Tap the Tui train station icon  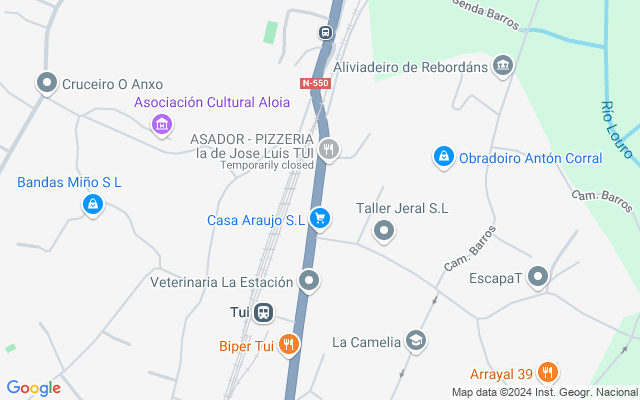tap(263, 313)
